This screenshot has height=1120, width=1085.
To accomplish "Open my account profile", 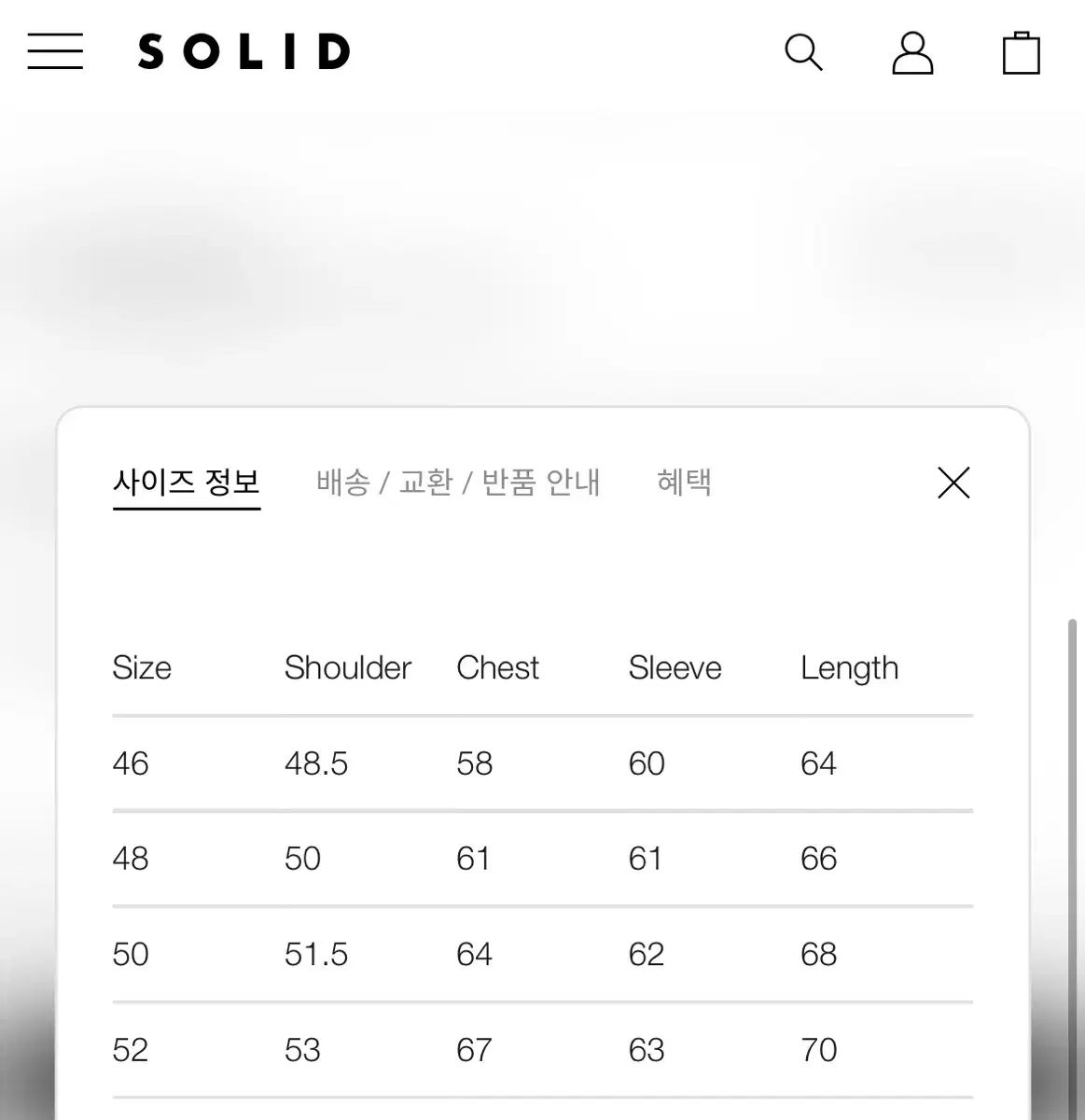I will pyautogui.click(x=912, y=53).
